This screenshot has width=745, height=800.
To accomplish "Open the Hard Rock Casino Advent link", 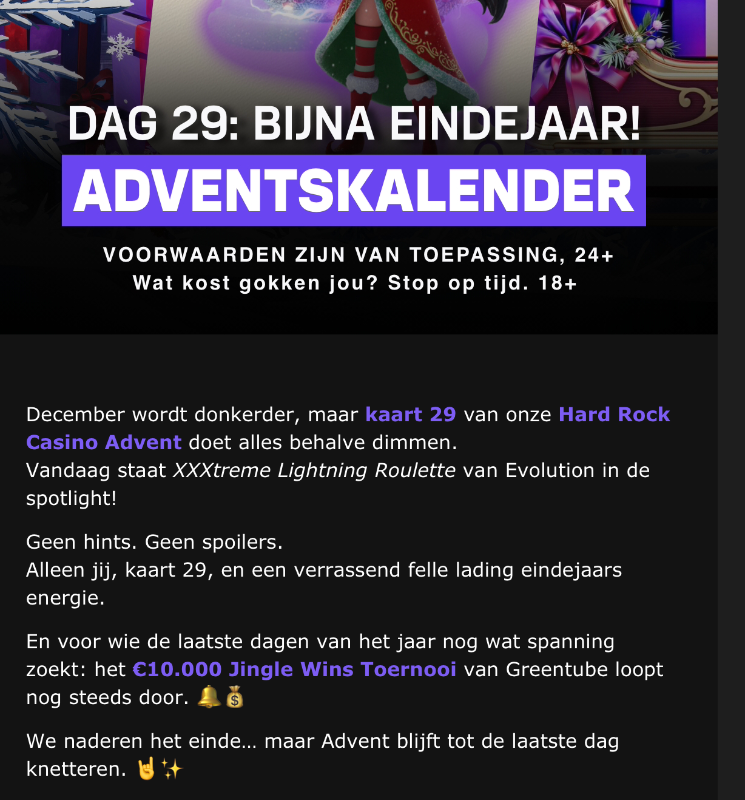I will tap(613, 414).
